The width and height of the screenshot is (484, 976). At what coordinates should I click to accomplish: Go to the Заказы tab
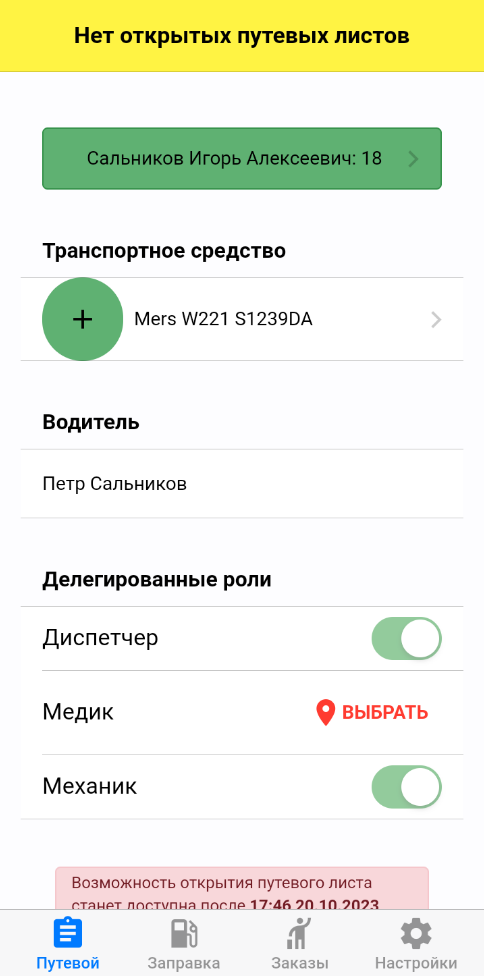click(300, 944)
